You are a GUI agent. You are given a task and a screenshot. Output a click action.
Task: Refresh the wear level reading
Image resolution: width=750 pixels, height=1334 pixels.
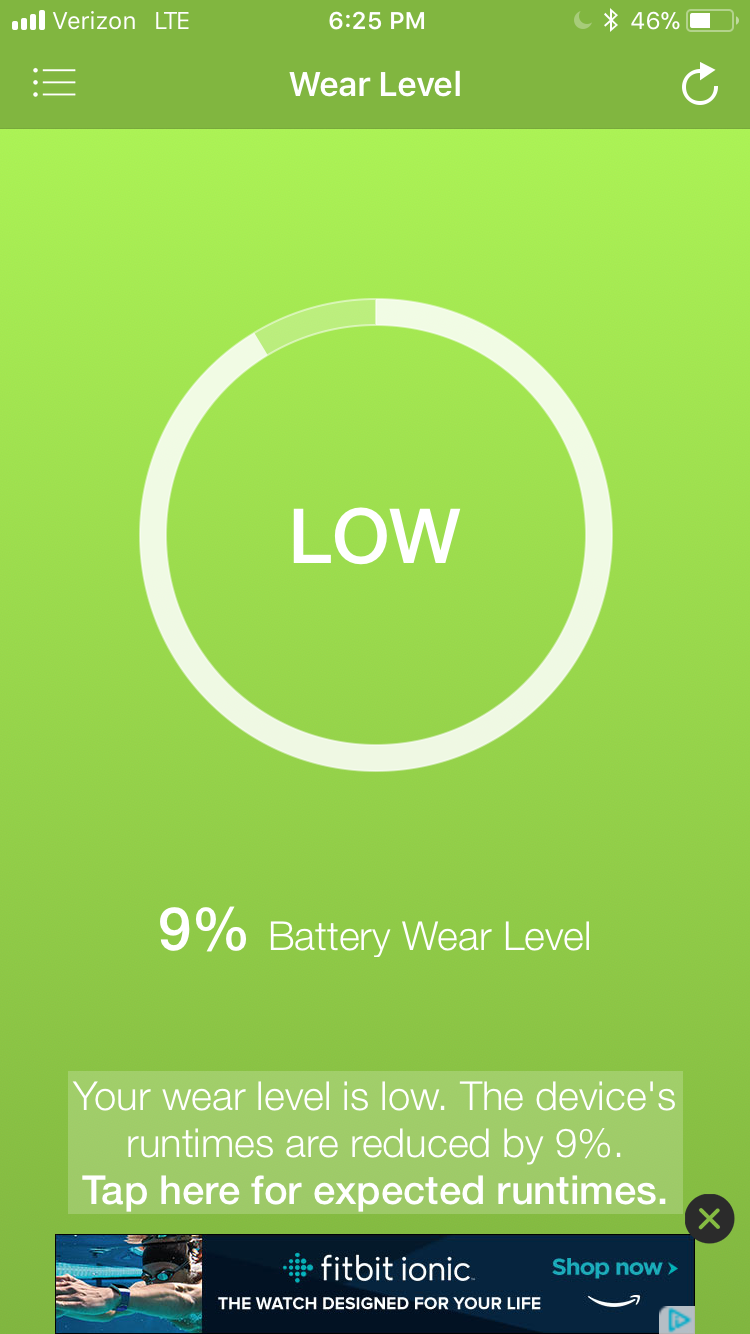(x=699, y=84)
